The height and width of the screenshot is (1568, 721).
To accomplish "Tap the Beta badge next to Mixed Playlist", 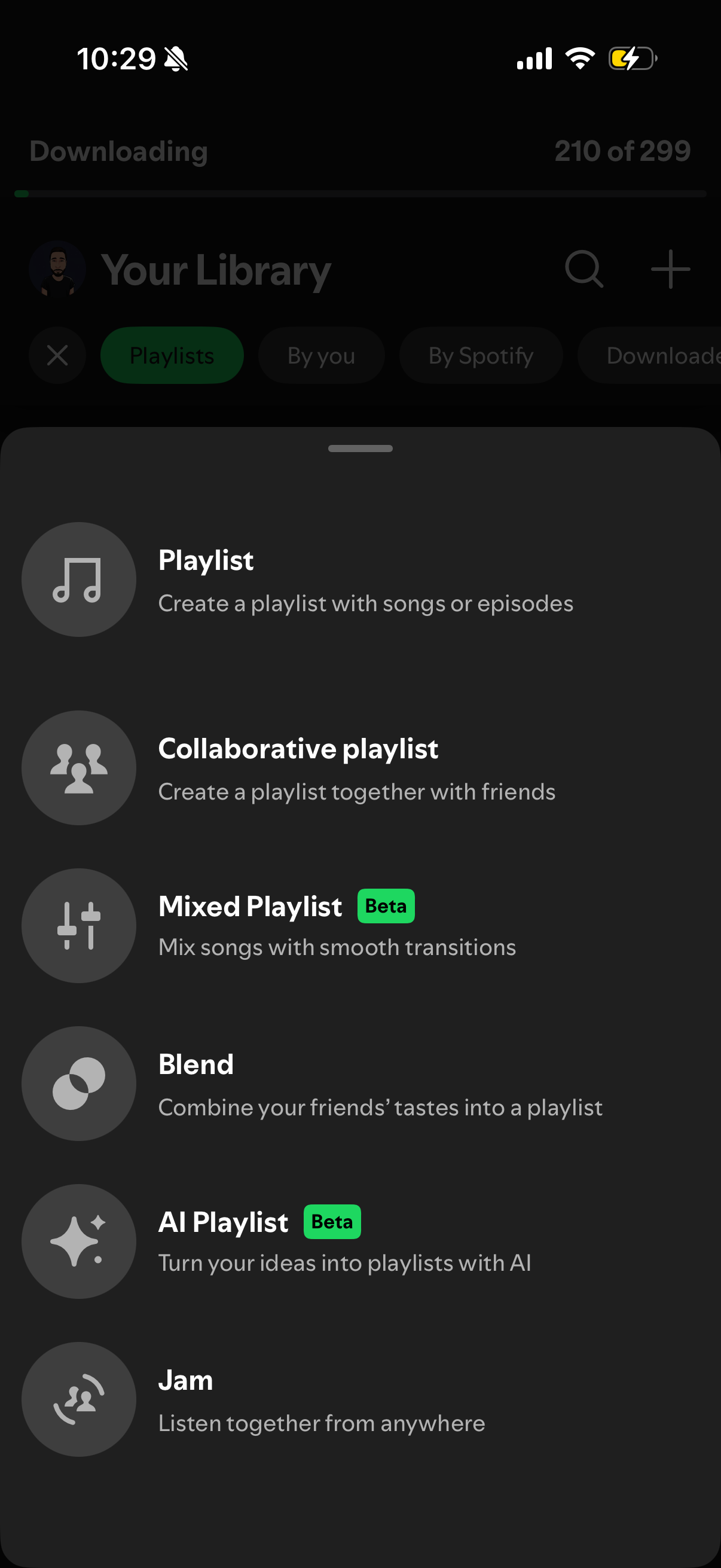I will tap(386, 906).
